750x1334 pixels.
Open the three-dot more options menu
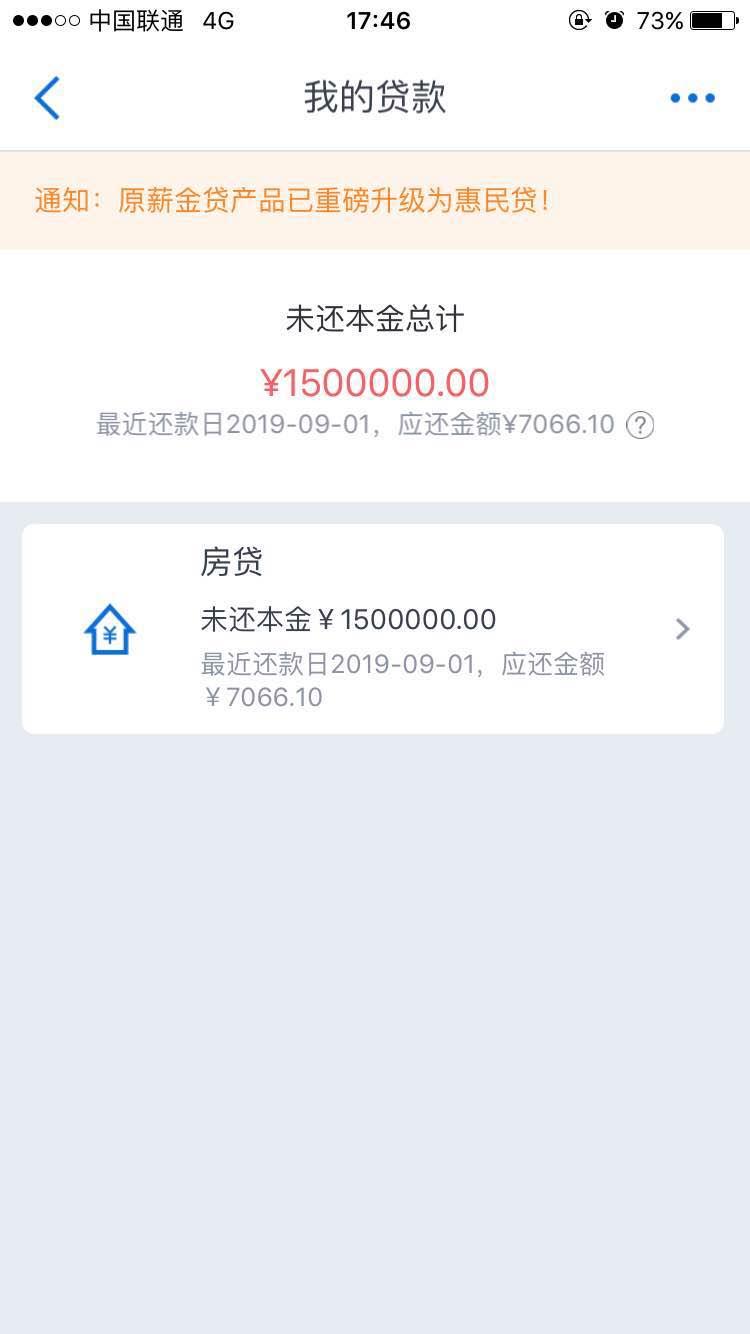[x=692, y=98]
